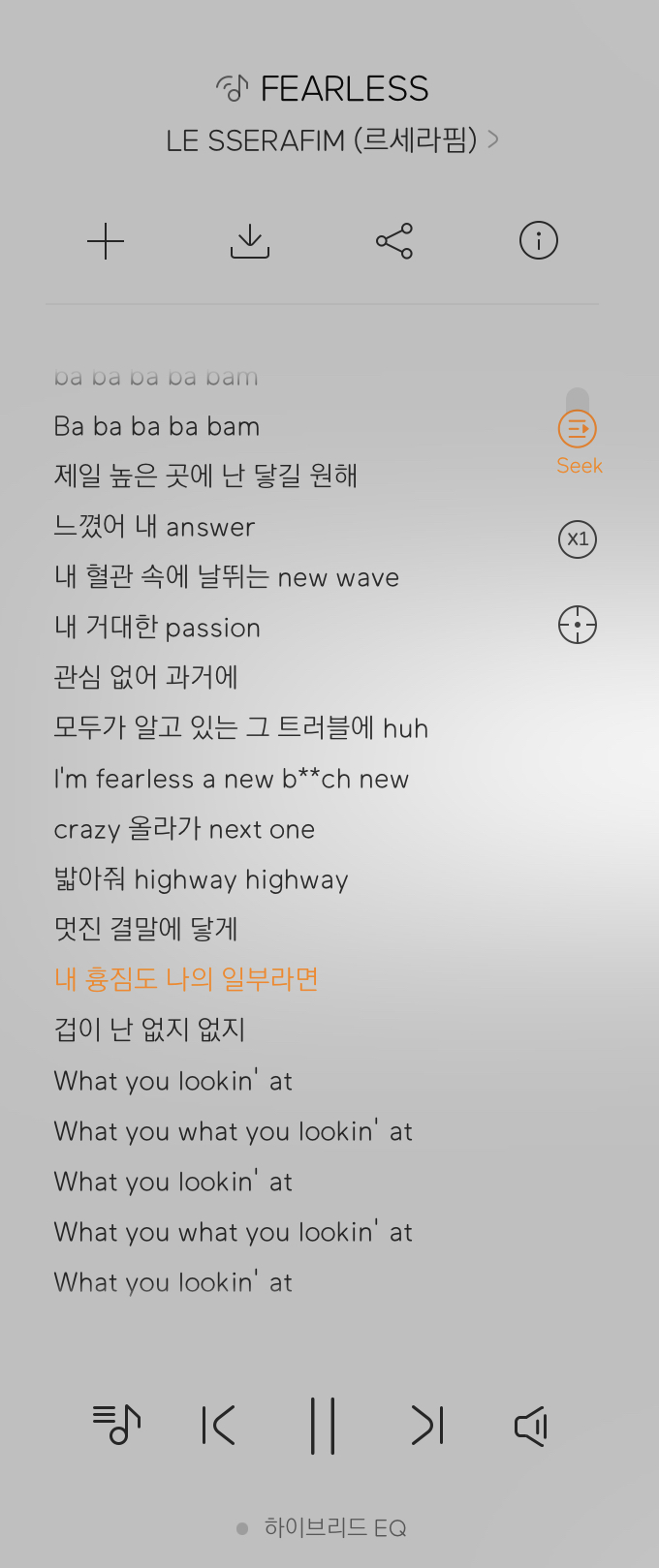The height and width of the screenshot is (1568, 659).
Task: Share this song
Action: (394, 241)
